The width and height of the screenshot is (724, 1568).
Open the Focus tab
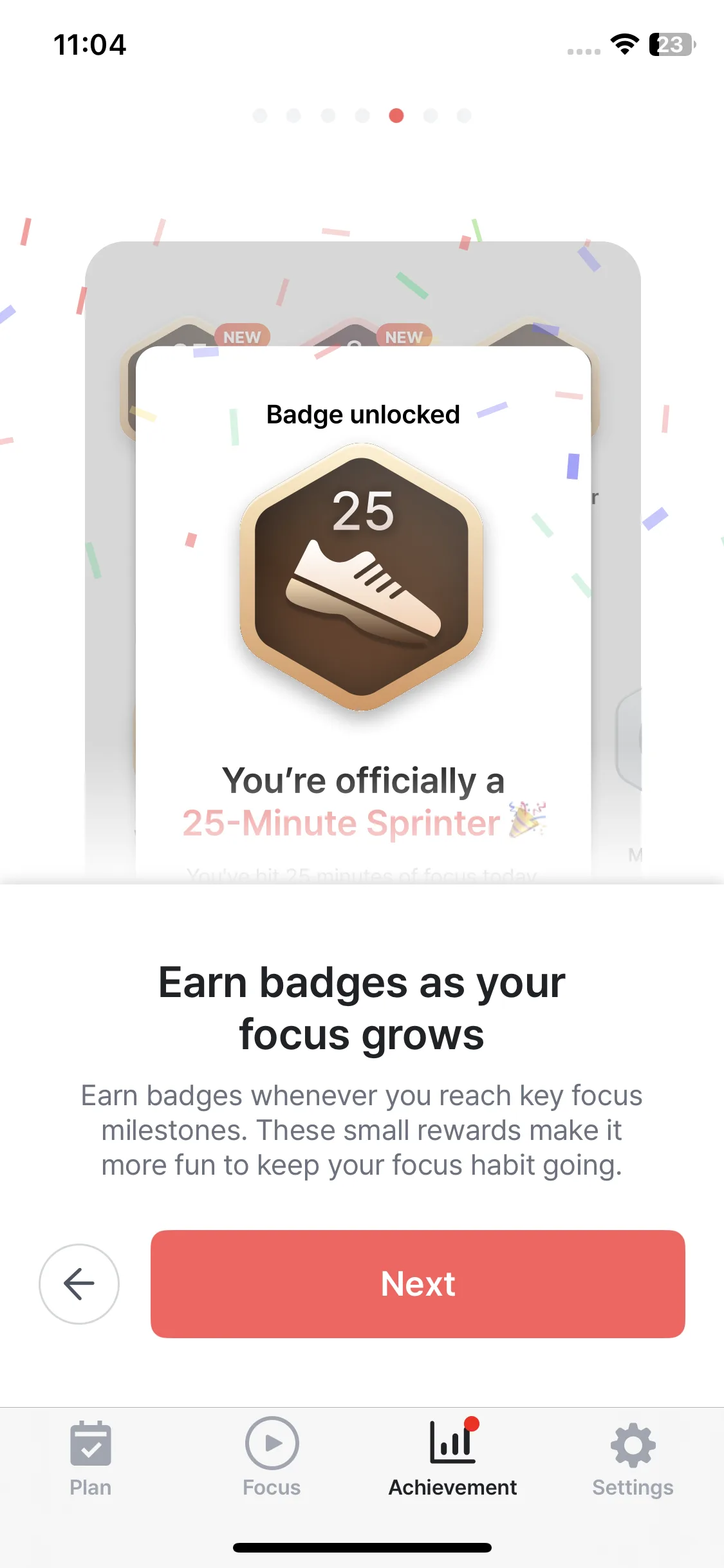coord(272,1459)
